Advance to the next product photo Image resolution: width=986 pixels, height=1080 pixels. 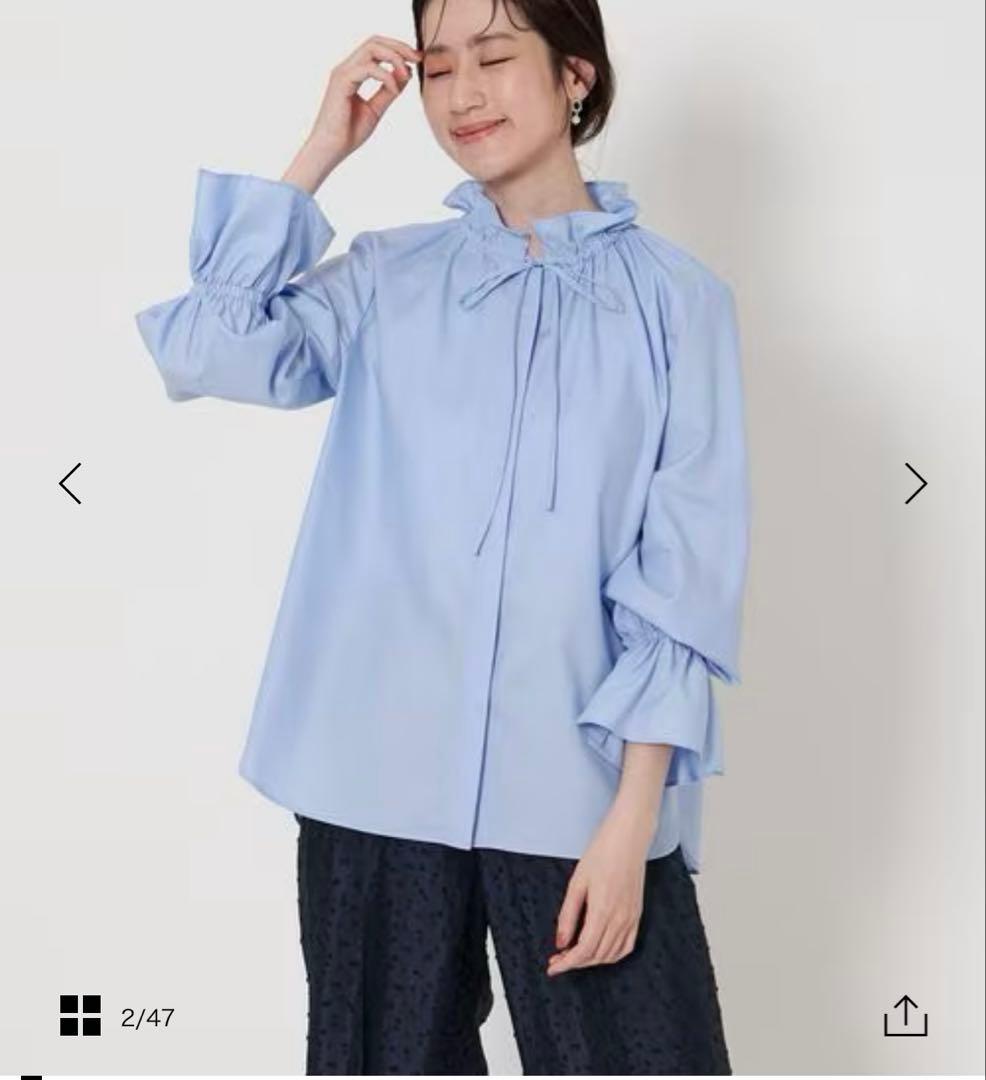(915, 484)
